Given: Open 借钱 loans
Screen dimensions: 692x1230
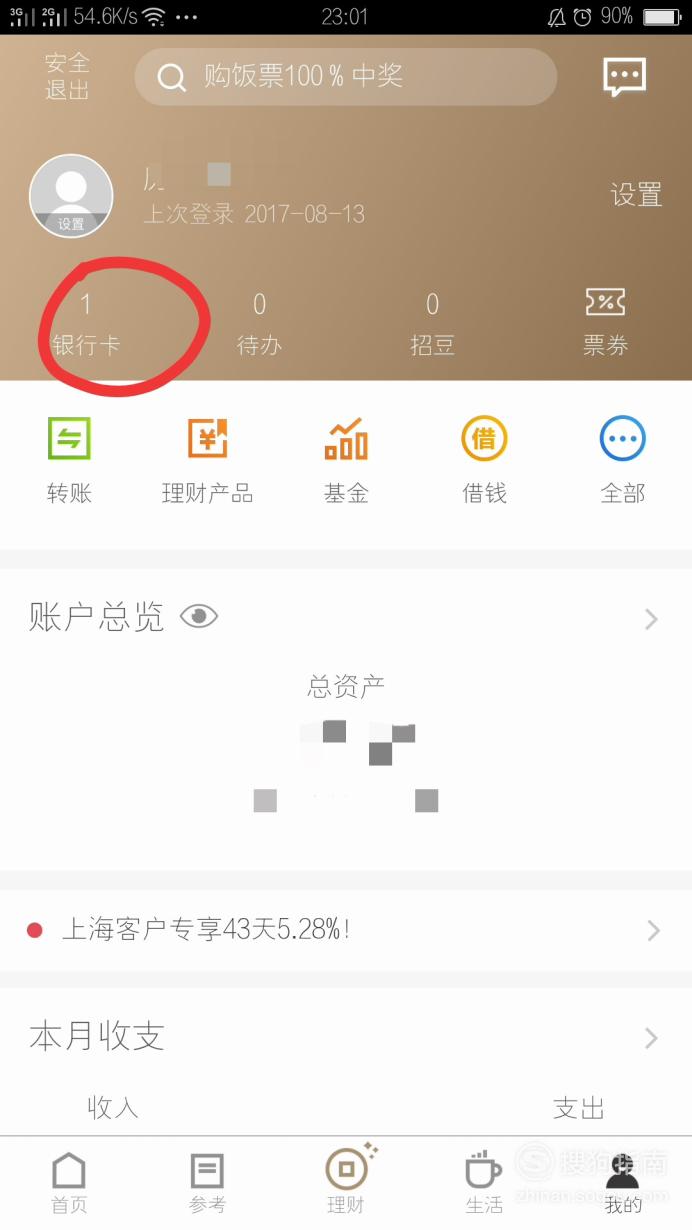Looking at the screenshot, I should [x=484, y=461].
